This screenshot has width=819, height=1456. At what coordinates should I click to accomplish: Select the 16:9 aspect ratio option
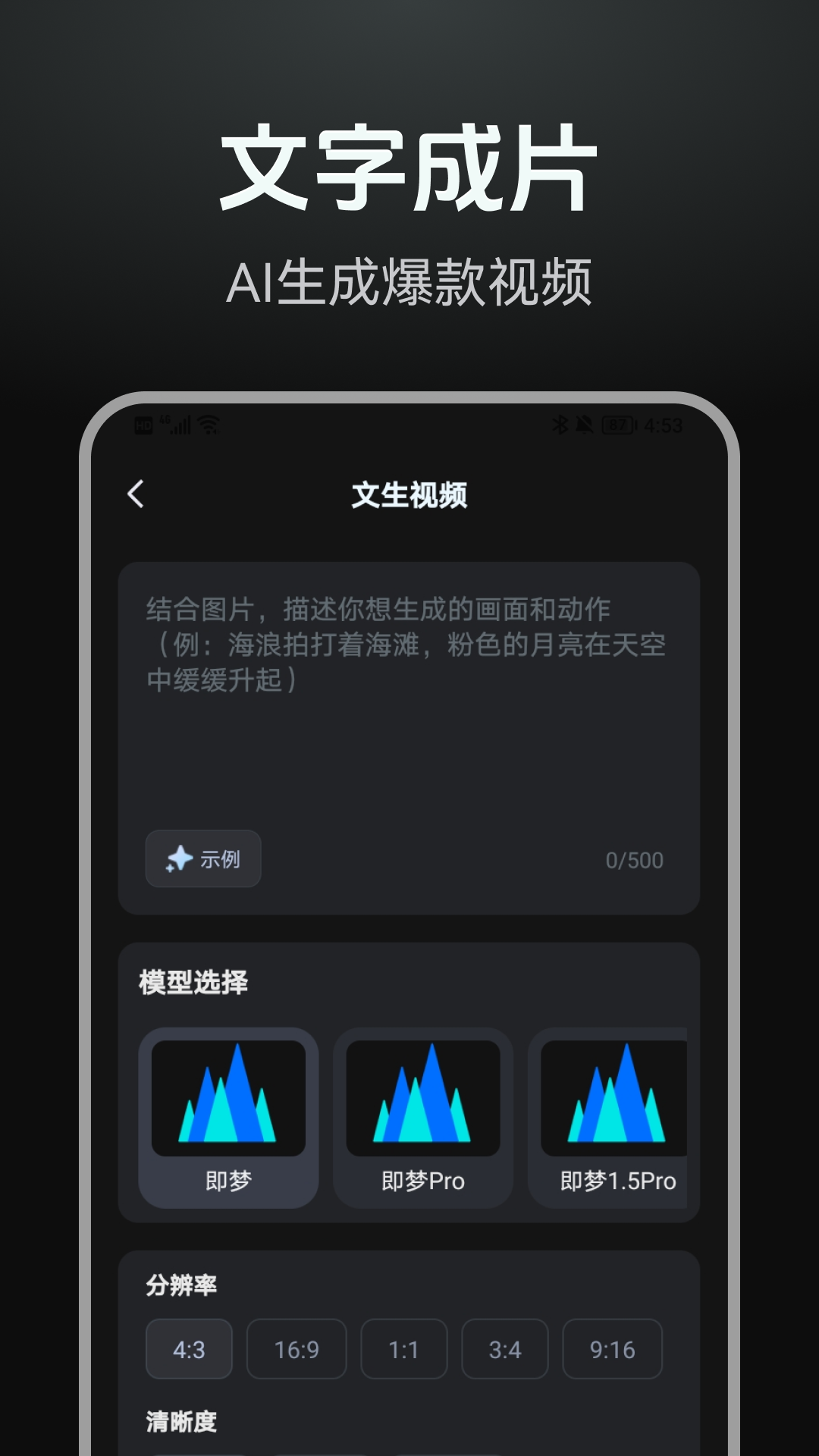pyautogui.click(x=297, y=1349)
